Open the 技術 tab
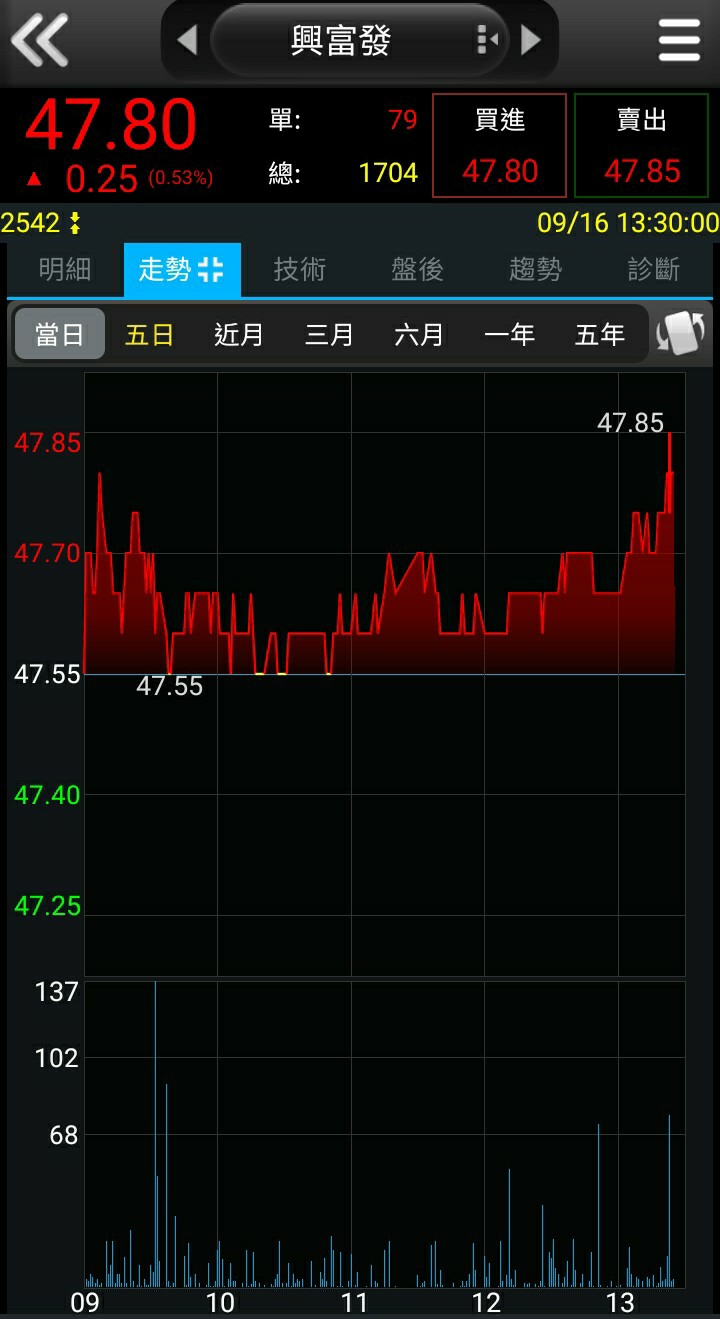 pos(299,269)
